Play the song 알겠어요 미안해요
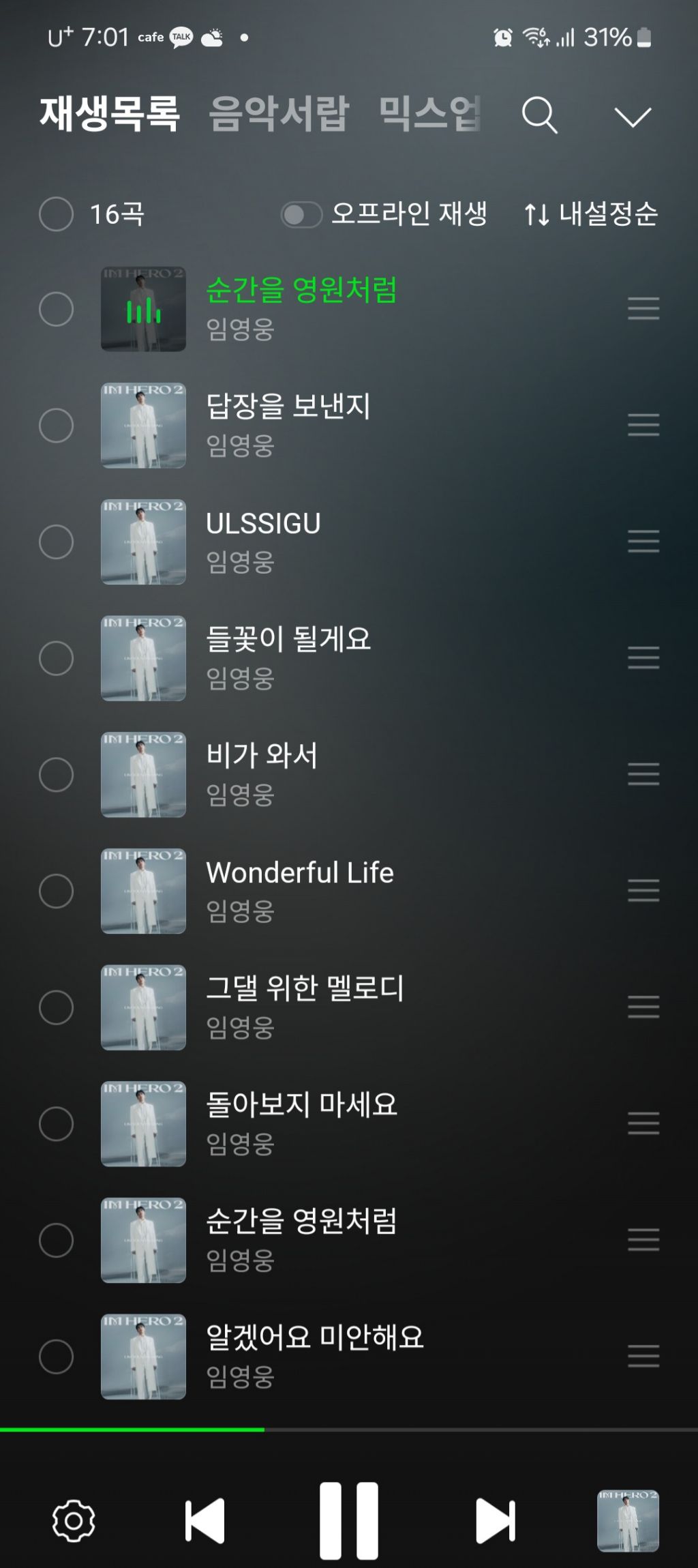 314,1337
